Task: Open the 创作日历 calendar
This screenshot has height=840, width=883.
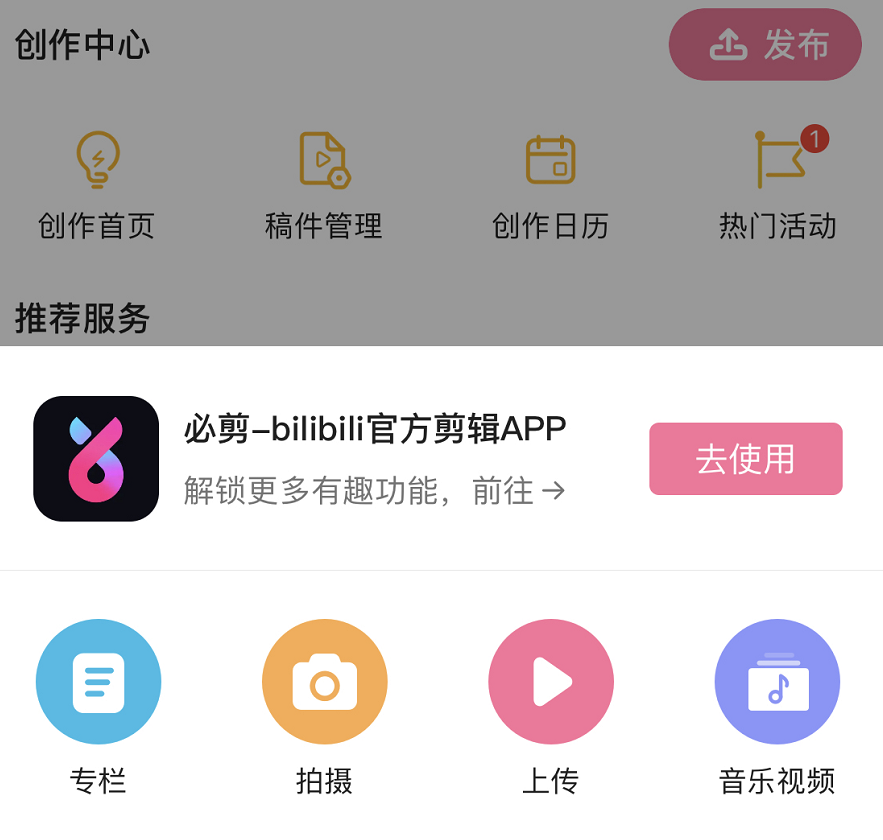Action: [550, 186]
